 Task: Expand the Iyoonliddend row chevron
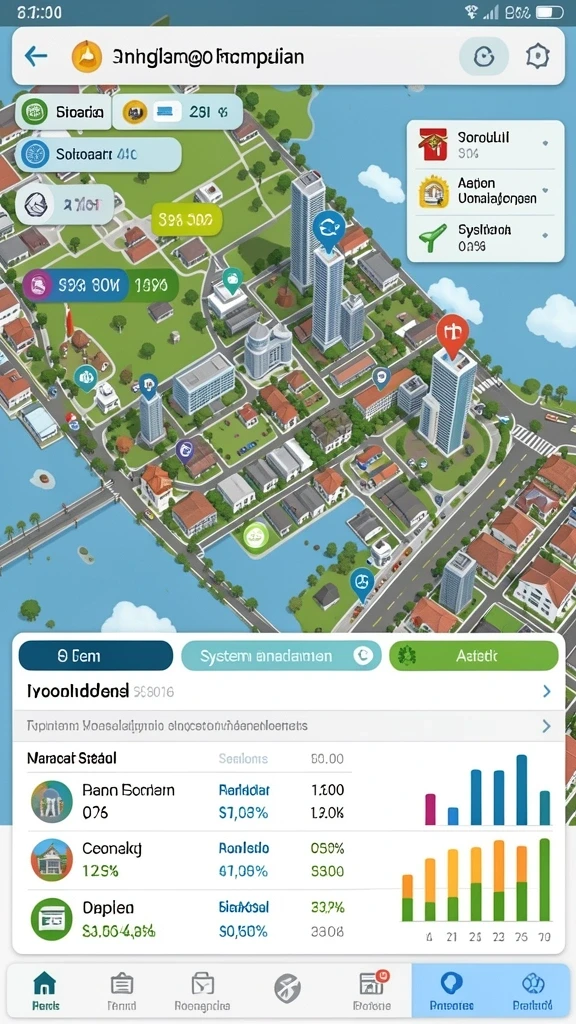[x=547, y=692]
